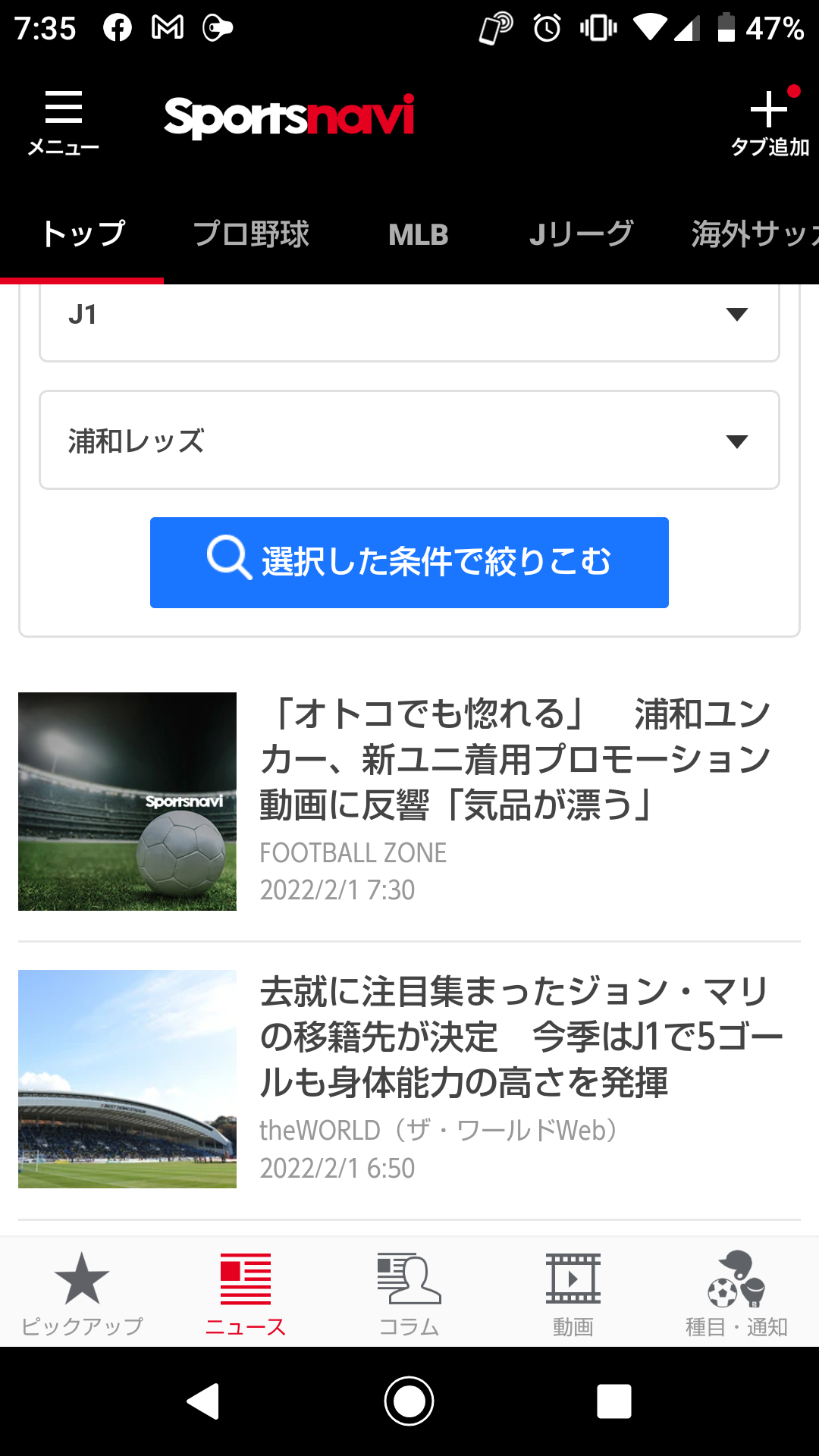819x1456 pixels.
Task: Tap the system home button
Action: (409, 1401)
